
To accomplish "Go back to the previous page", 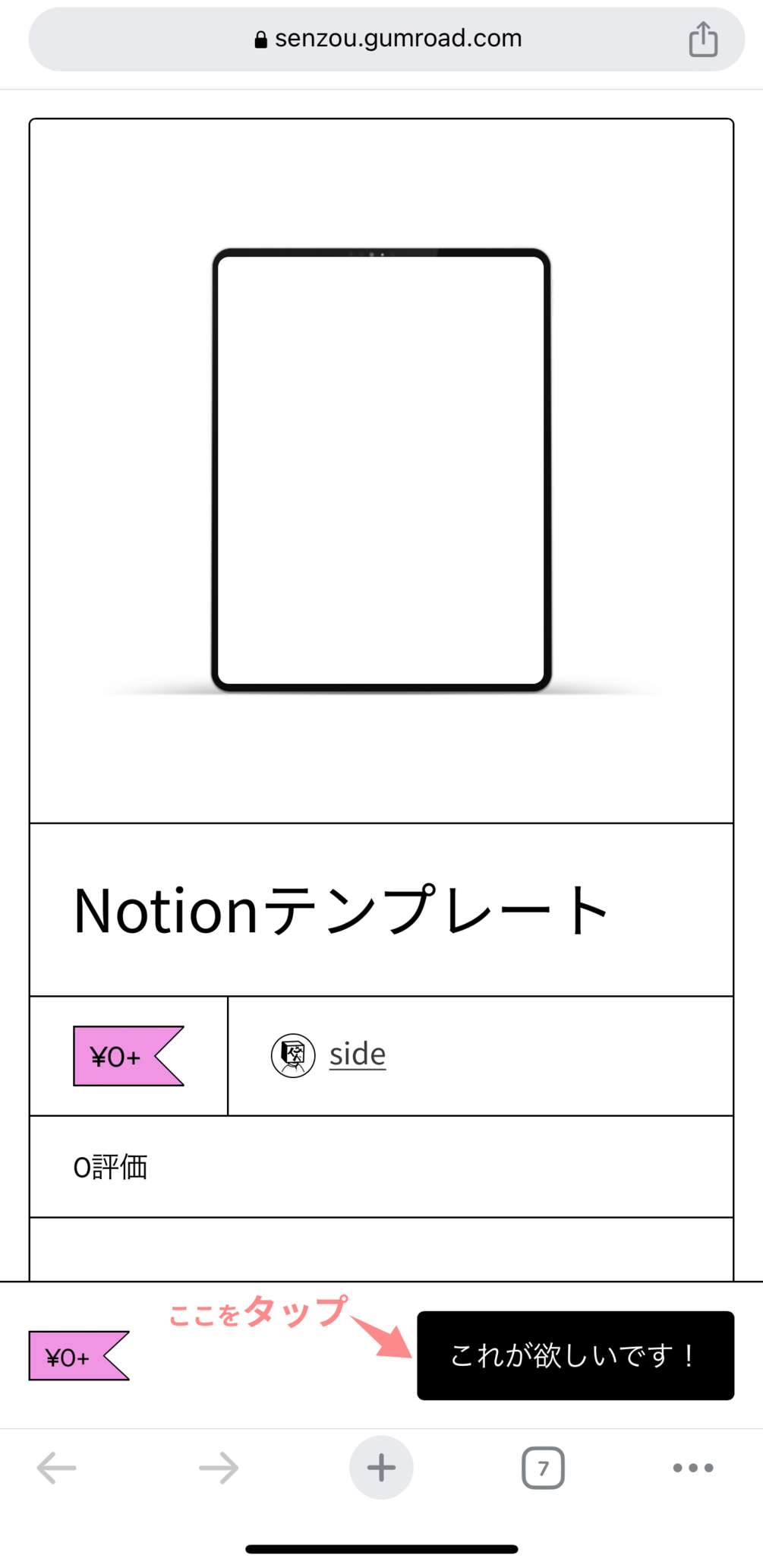I will click(x=57, y=1468).
